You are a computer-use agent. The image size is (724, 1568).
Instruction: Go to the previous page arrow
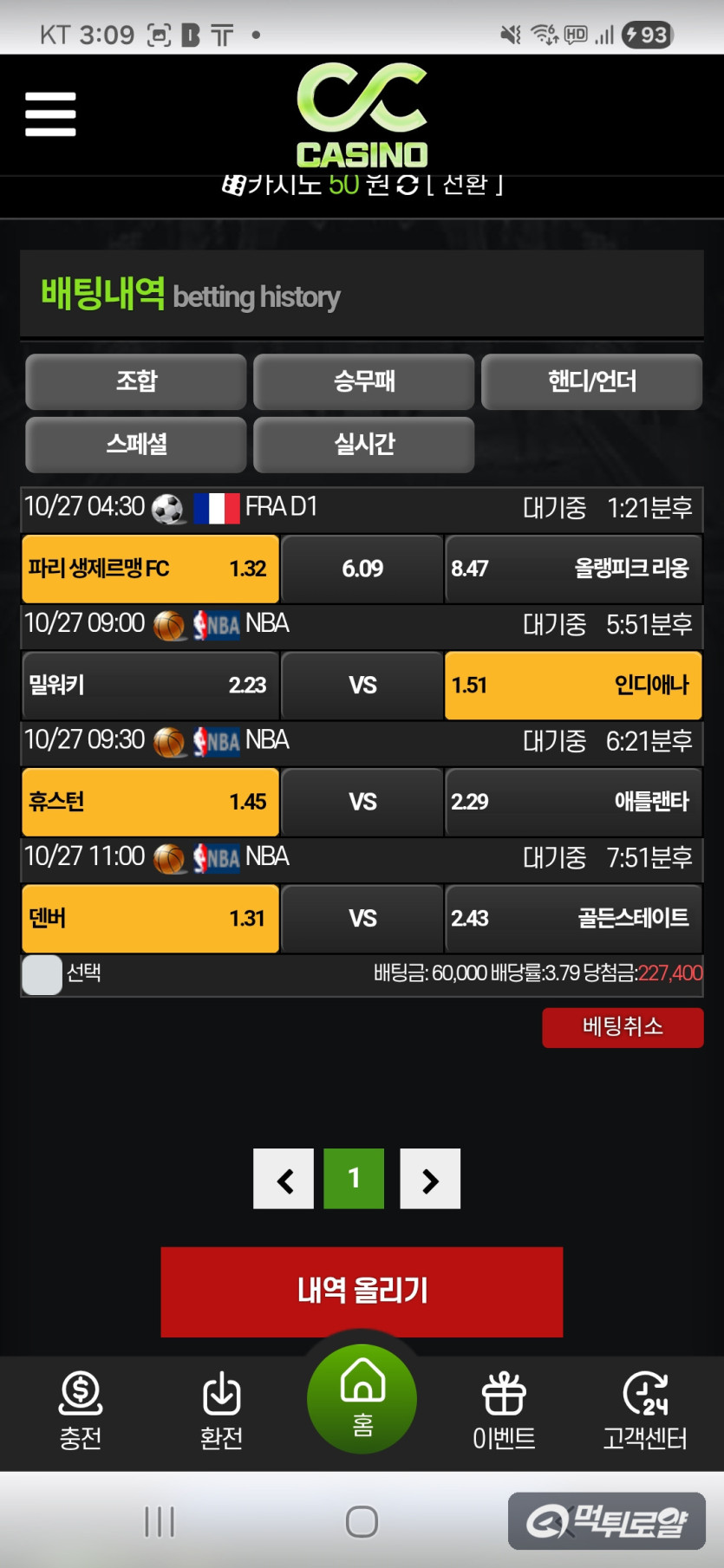(x=284, y=1179)
